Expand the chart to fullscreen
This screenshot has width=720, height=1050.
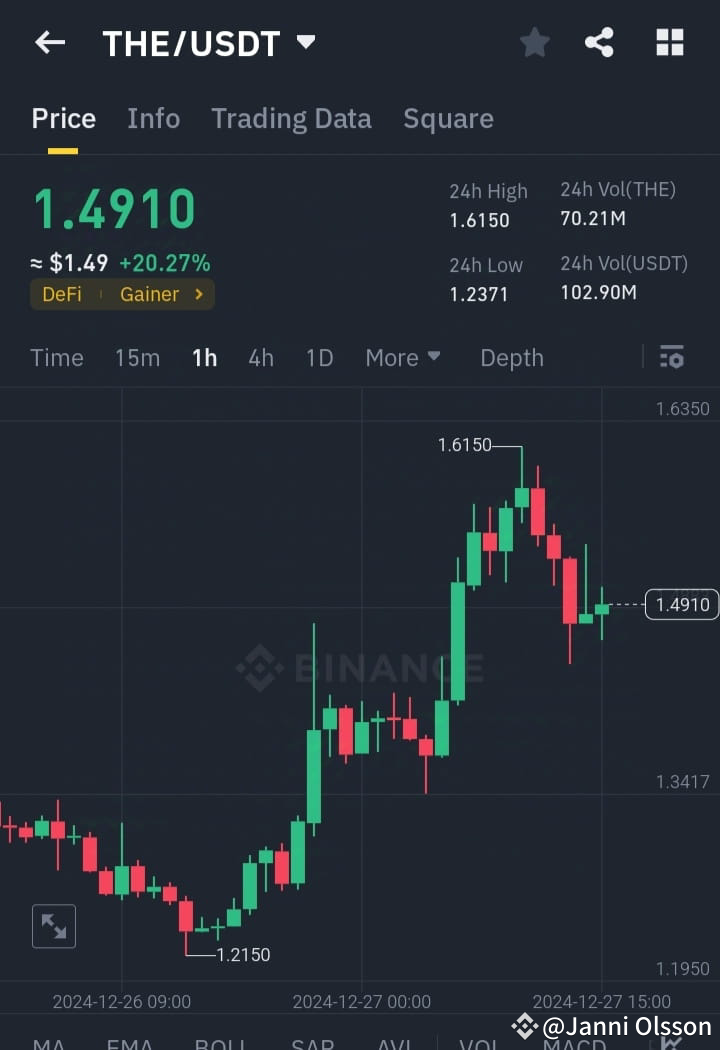tap(54, 926)
